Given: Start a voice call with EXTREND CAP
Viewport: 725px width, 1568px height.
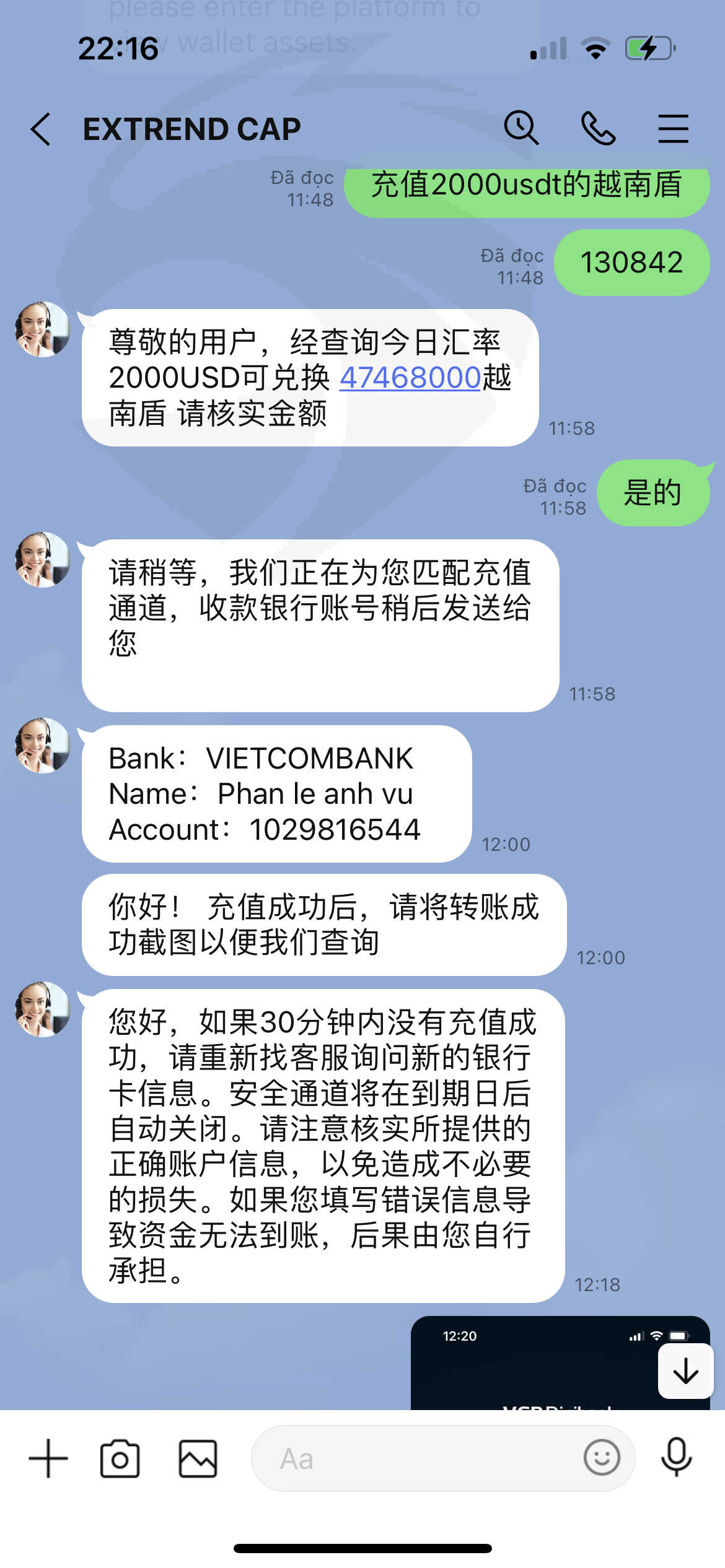Looking at the screenshot, I should point(598,128).
